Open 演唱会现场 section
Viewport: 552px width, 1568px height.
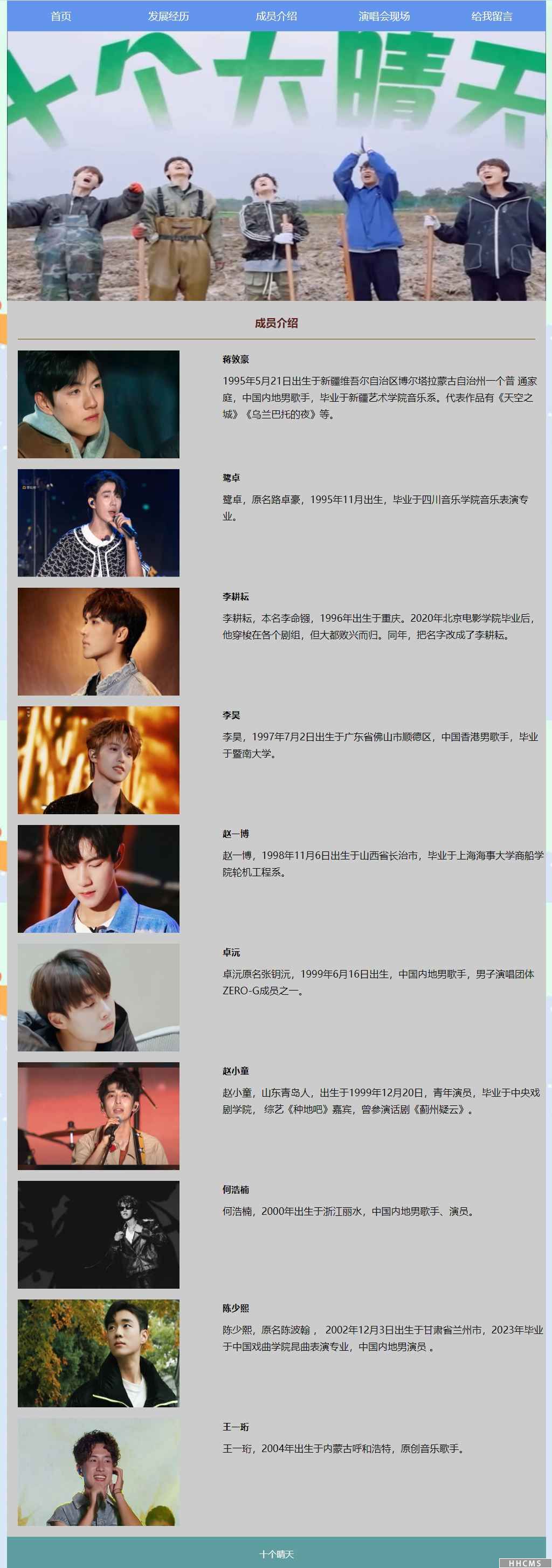pyautogui.click(x=384, y=16)
